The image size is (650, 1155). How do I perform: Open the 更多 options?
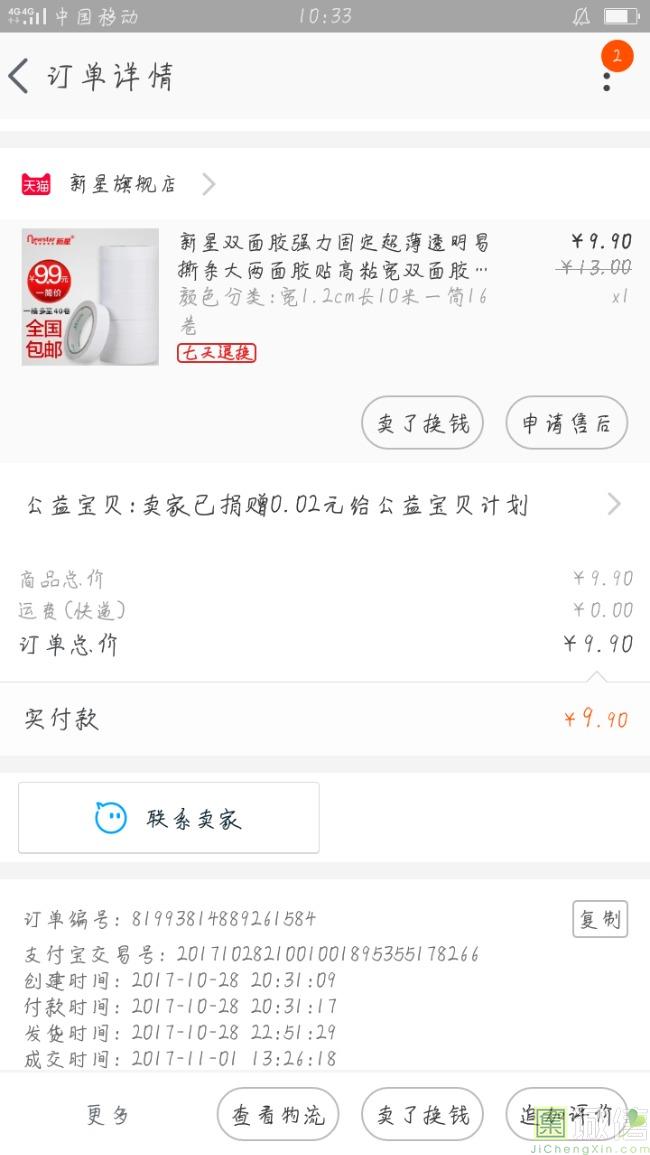coord(108,1115)
